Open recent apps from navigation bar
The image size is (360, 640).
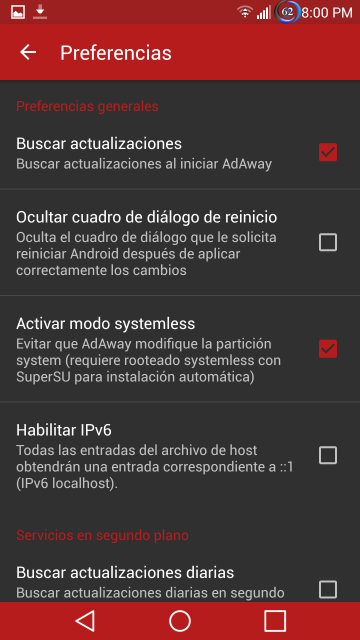275,621
